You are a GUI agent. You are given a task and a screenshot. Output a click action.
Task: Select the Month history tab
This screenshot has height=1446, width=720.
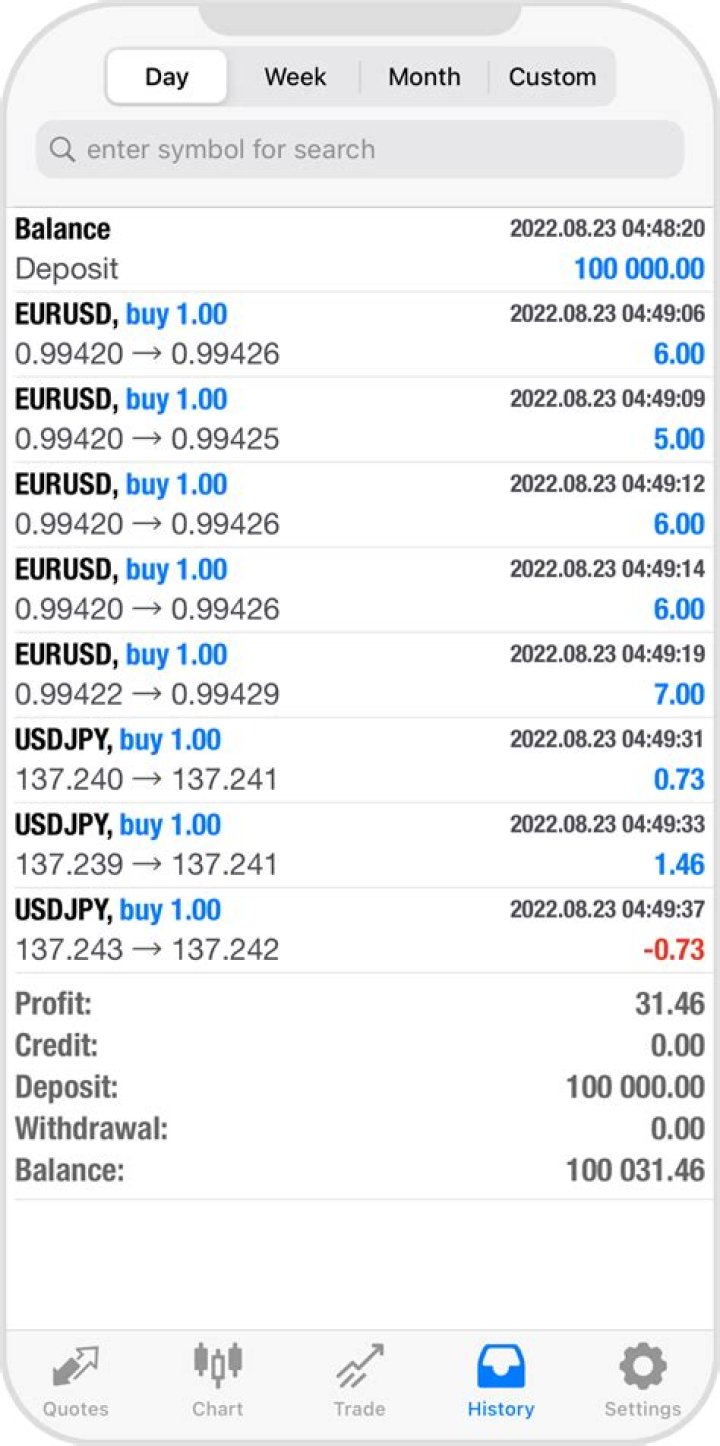point(424,76)
